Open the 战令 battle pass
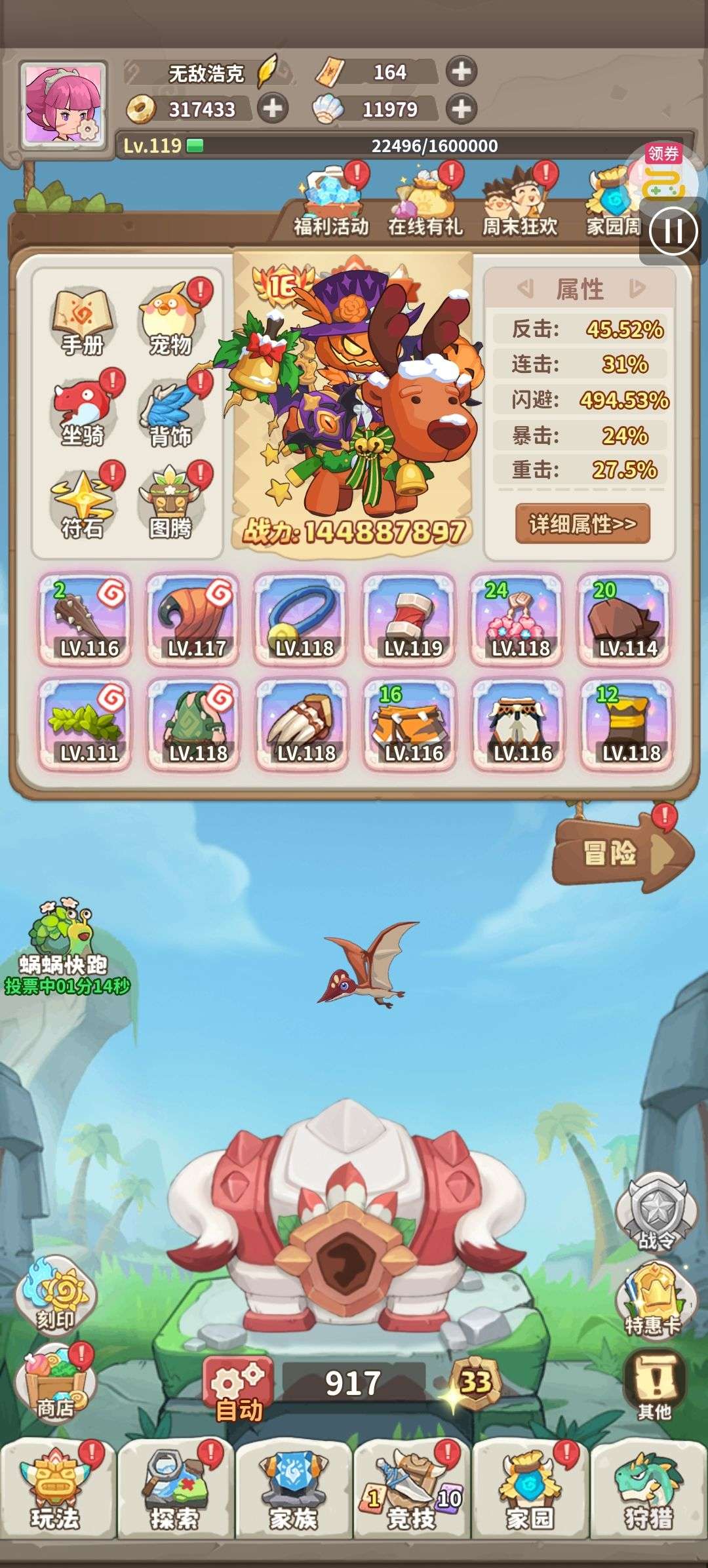708x1568 pixels. [x=655, y=1213]
